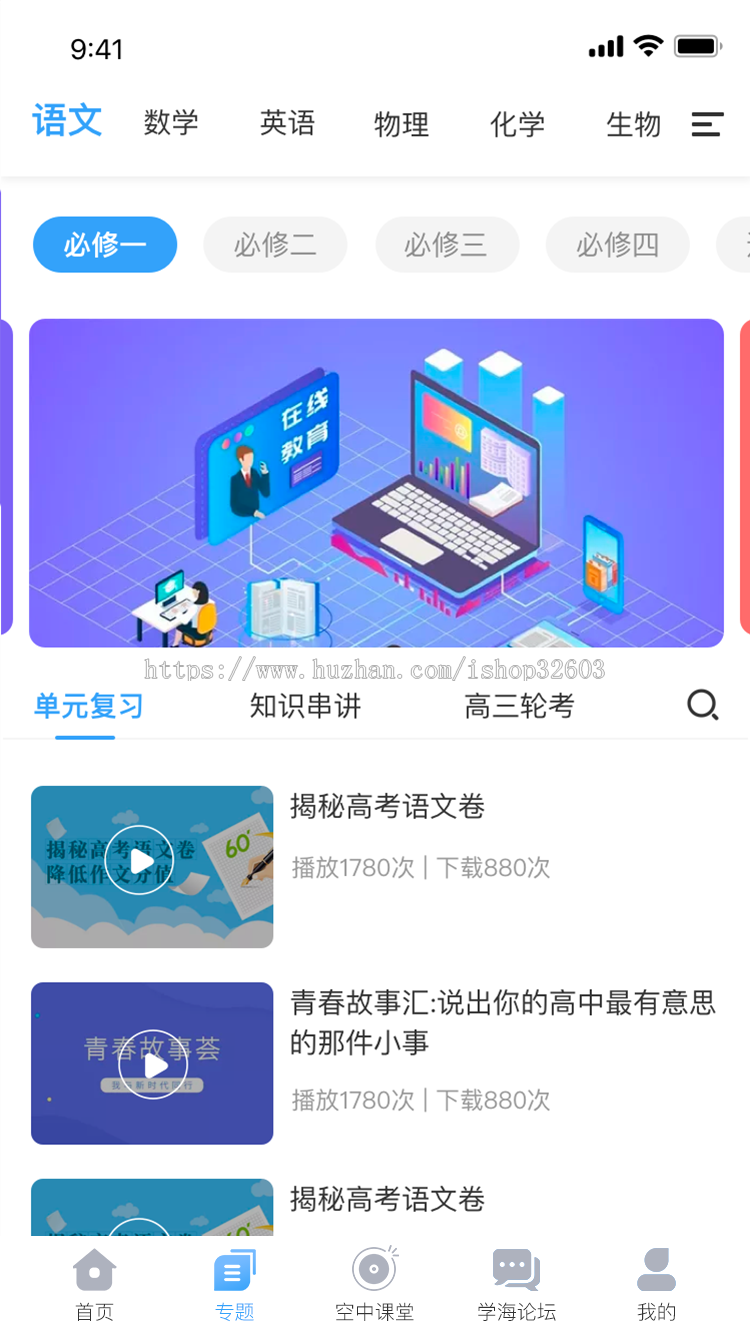
Task: Open the 学海论坛 forum
Action: click(x=513, y=1285)
